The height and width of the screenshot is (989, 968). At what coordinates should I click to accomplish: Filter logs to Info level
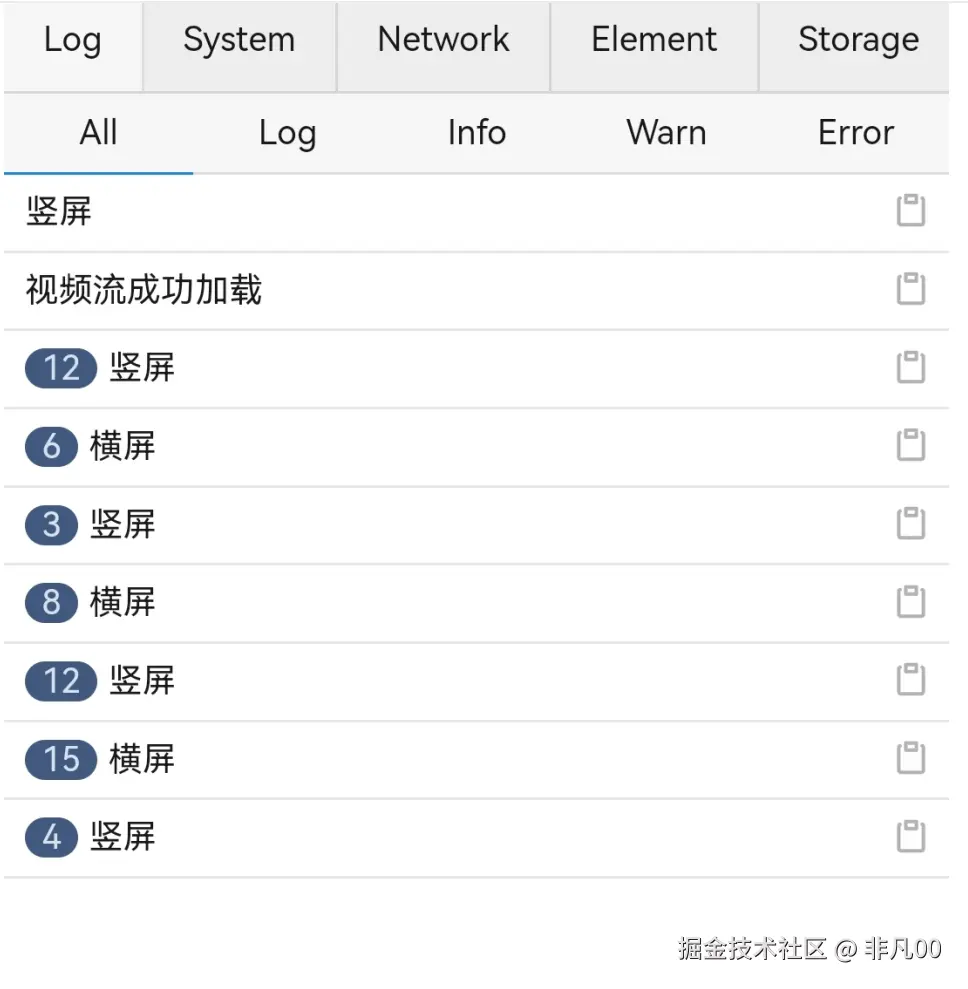point(476,133)
